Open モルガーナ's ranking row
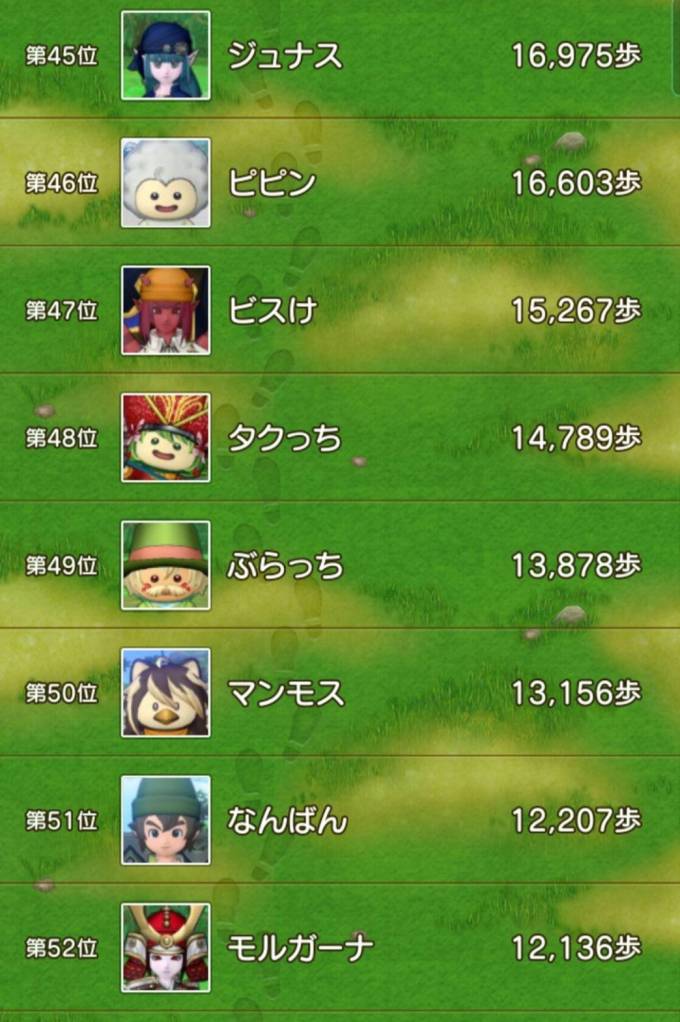This screenshot has height=1022, width=680. pyautogui.click(x=340, y=947)
